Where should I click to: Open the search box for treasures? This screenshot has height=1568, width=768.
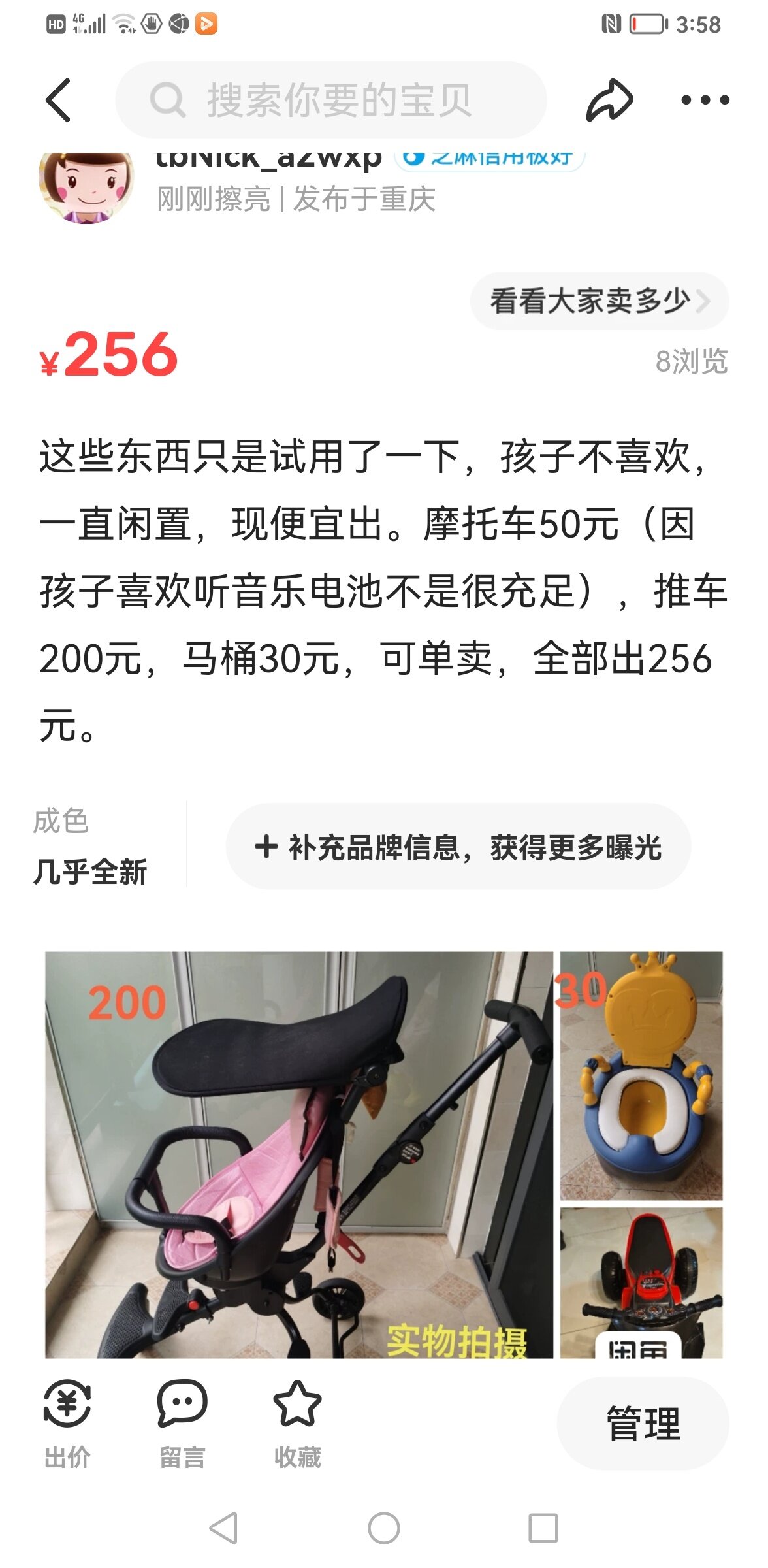point(331,100)
